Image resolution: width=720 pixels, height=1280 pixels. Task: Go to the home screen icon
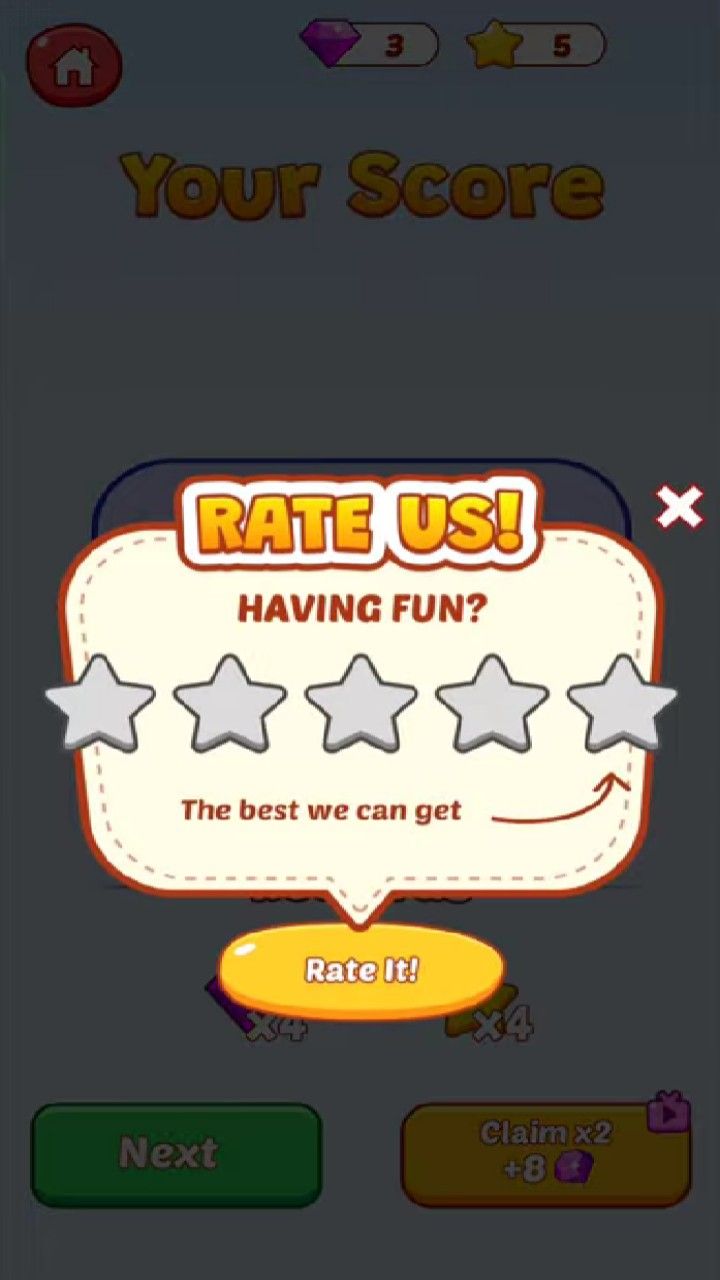point(74,66)
